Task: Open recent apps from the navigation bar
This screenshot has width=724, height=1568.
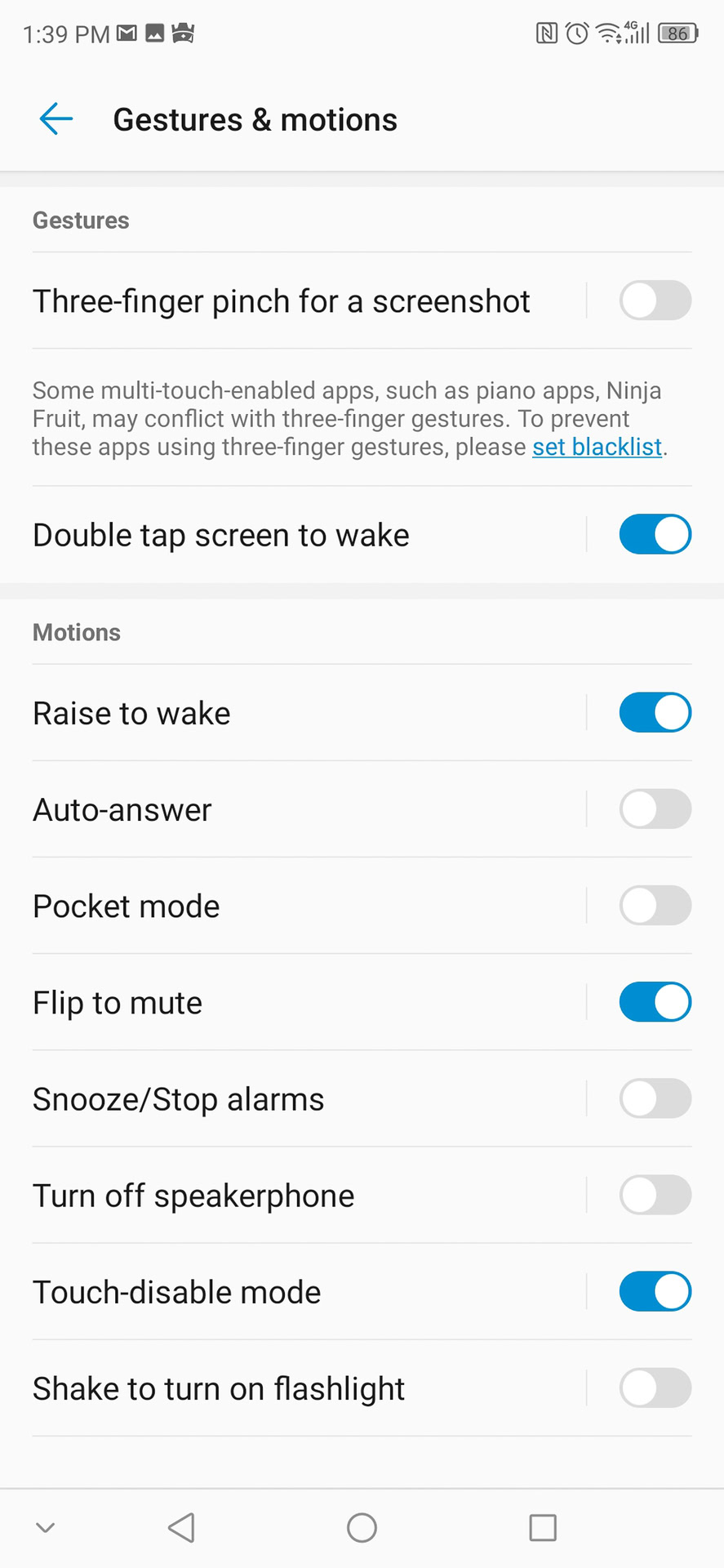Action: click(x=543, y=1527)
